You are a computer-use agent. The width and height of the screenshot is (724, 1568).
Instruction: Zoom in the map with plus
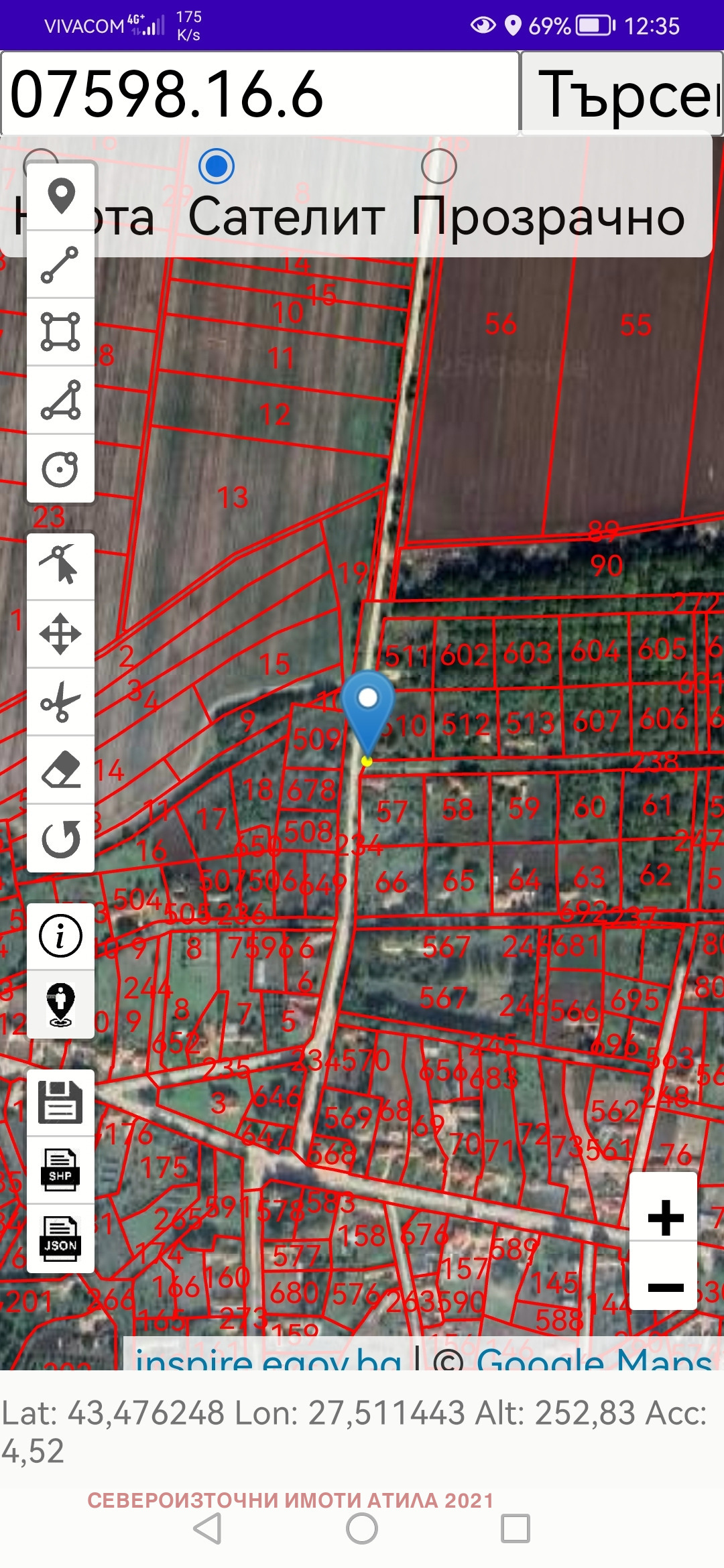tap(665, 1218)
